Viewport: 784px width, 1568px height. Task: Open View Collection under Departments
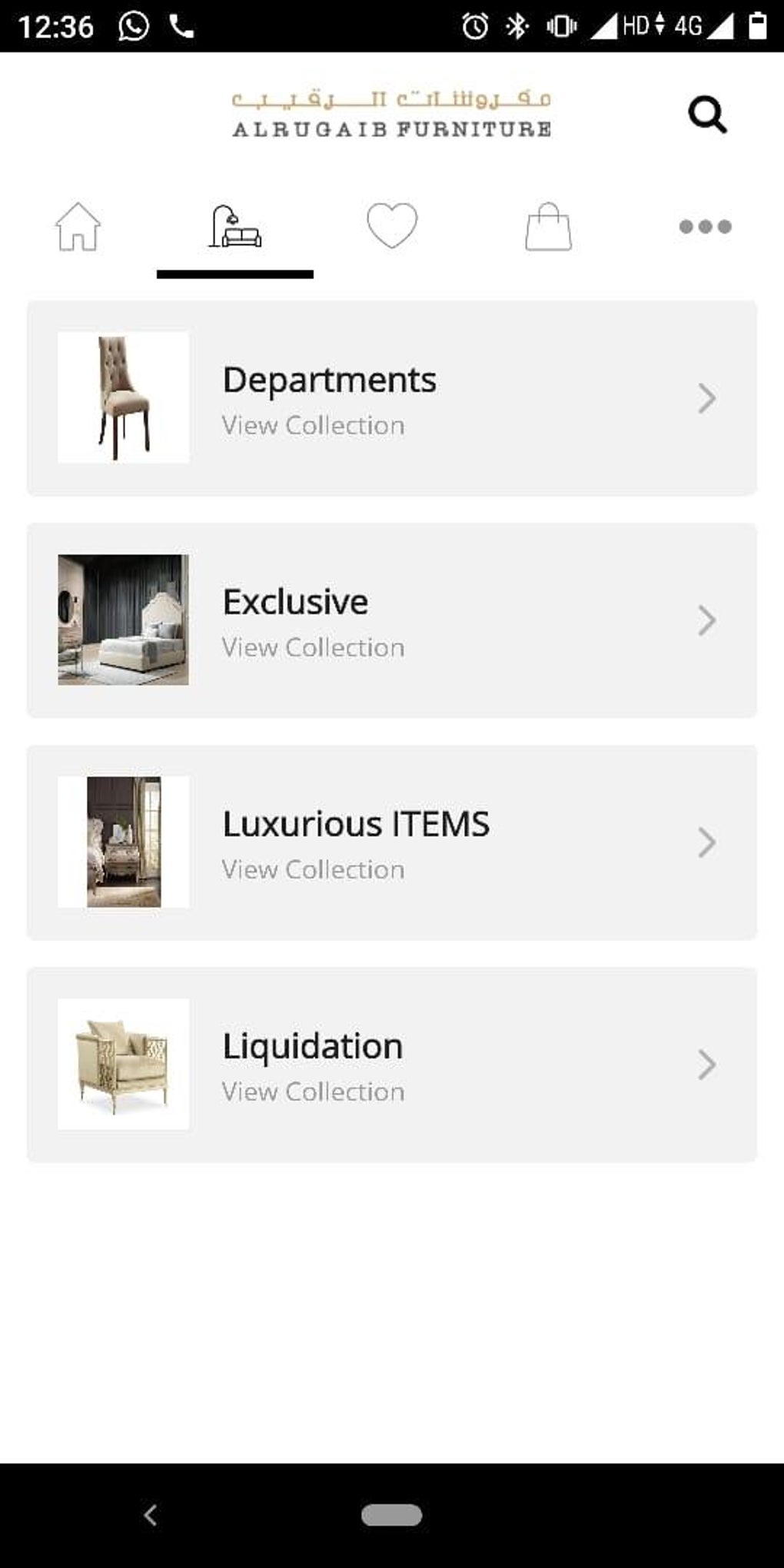313,425
